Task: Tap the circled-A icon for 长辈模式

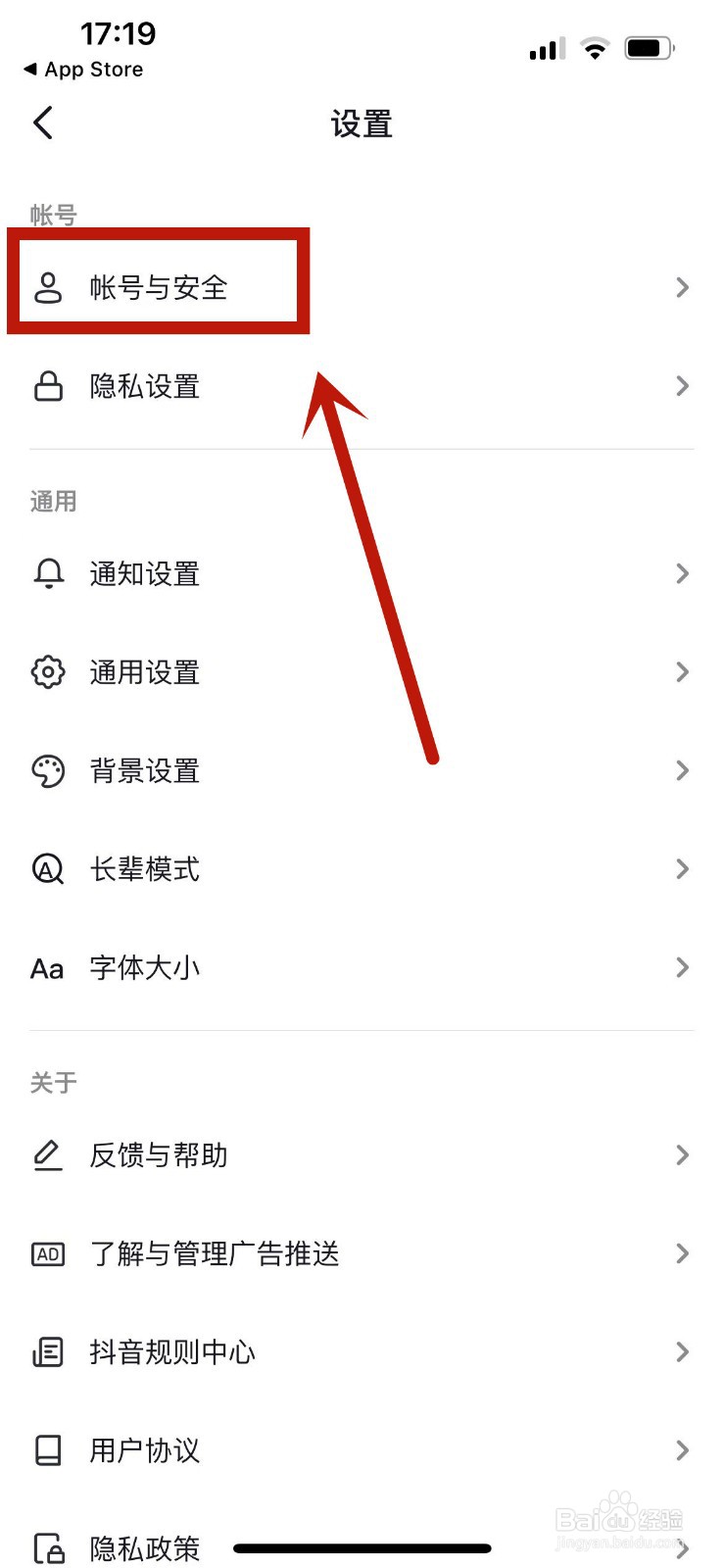Action: click(x=47, y=869)
